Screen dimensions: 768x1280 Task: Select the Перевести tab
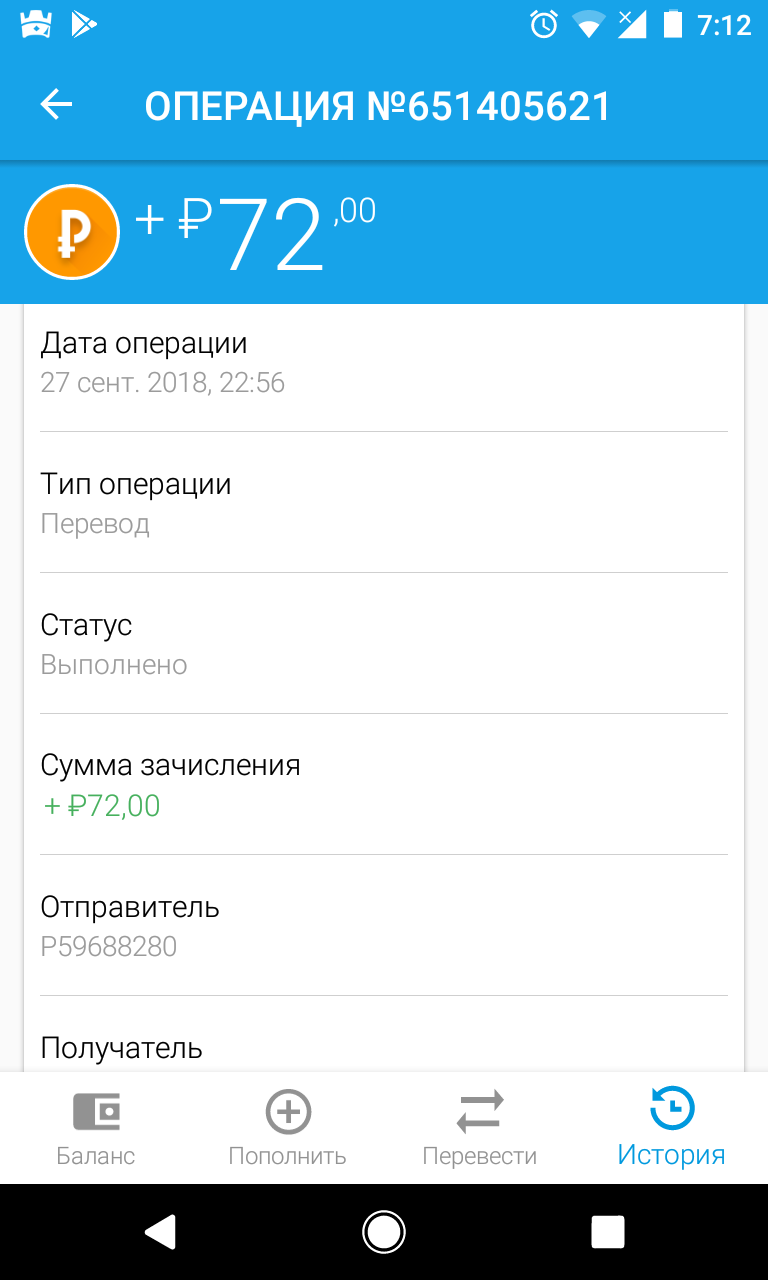(x=480, y=1128)
